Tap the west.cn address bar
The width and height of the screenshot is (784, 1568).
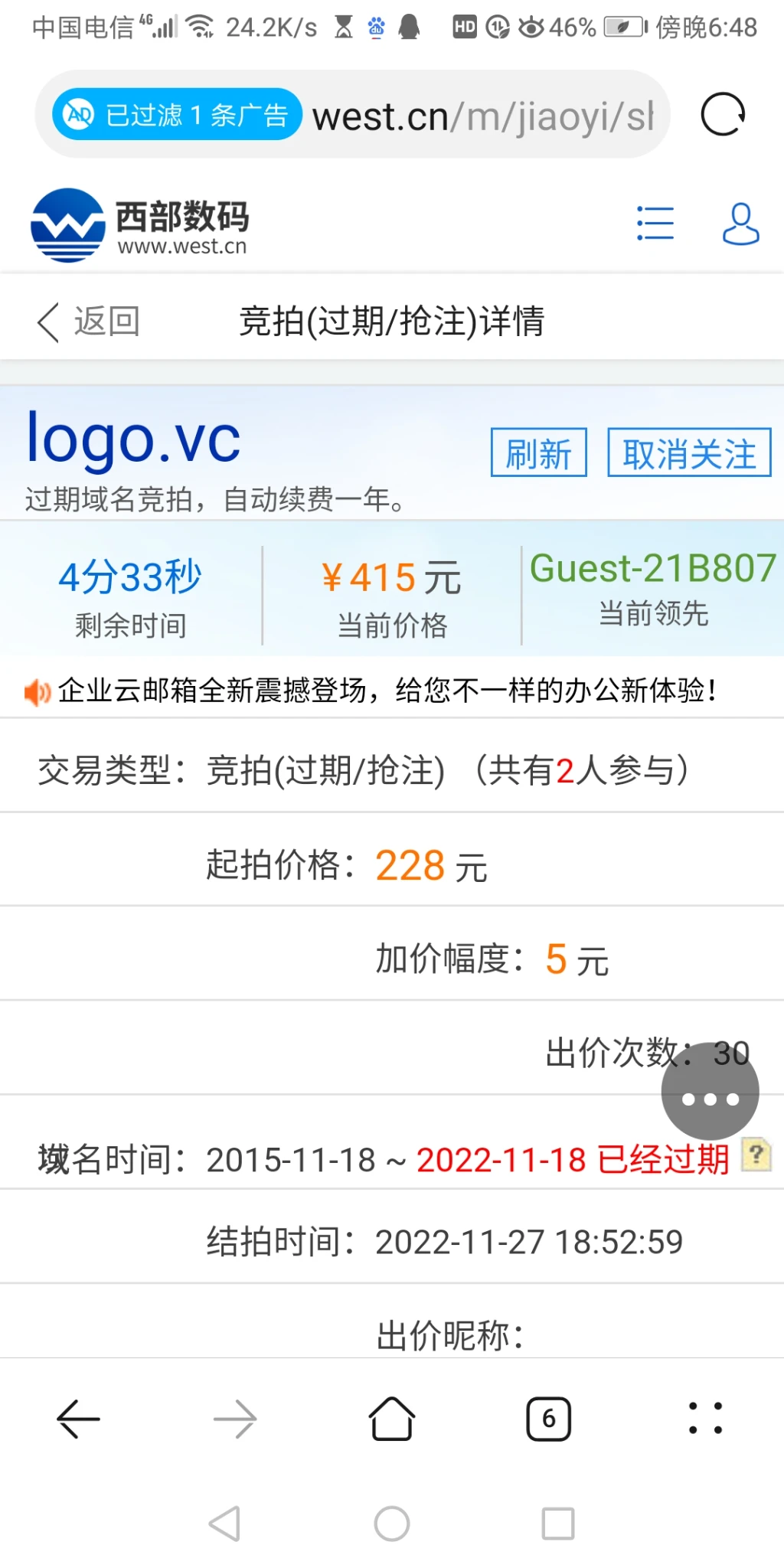pyautogui.click(x=482, y=116)
